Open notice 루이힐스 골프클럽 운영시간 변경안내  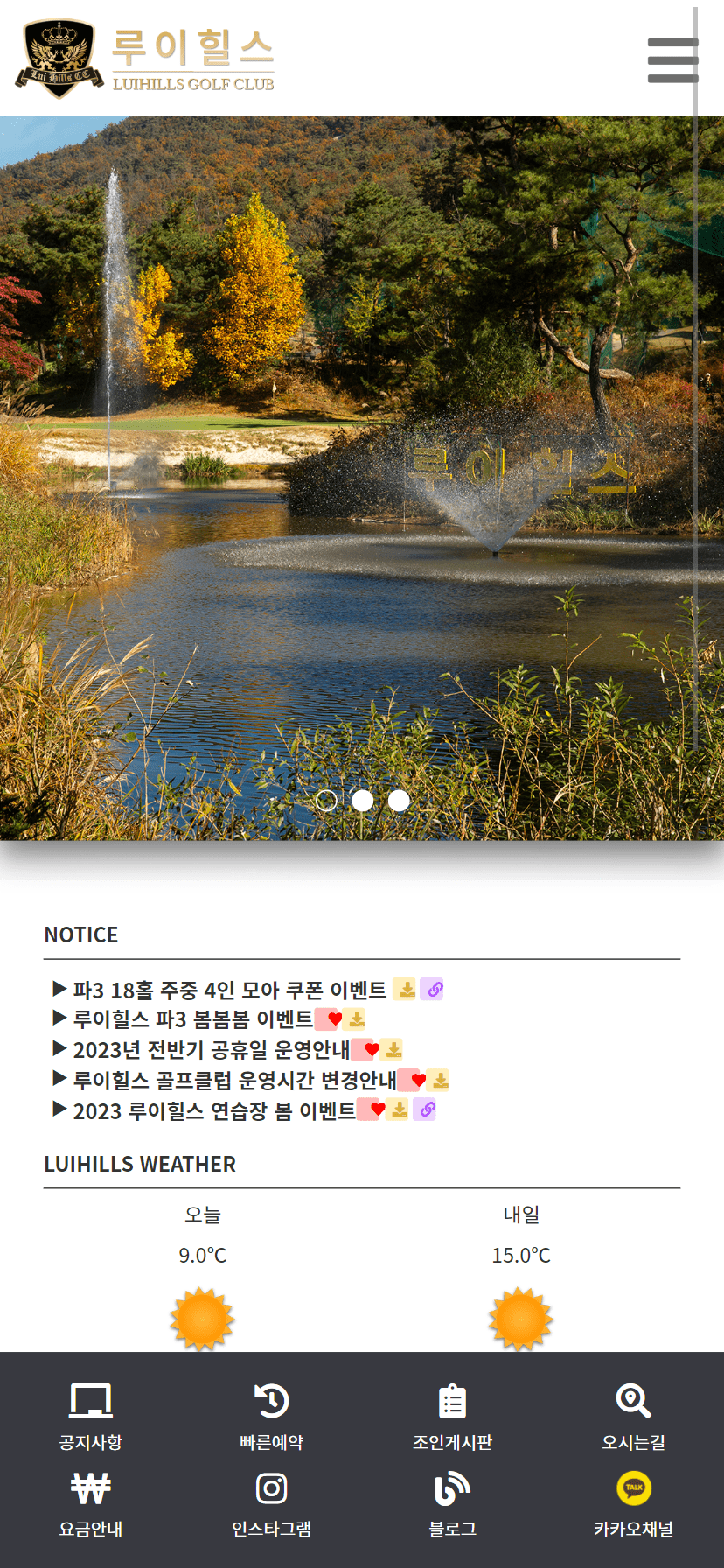[x=234, y=1080]
